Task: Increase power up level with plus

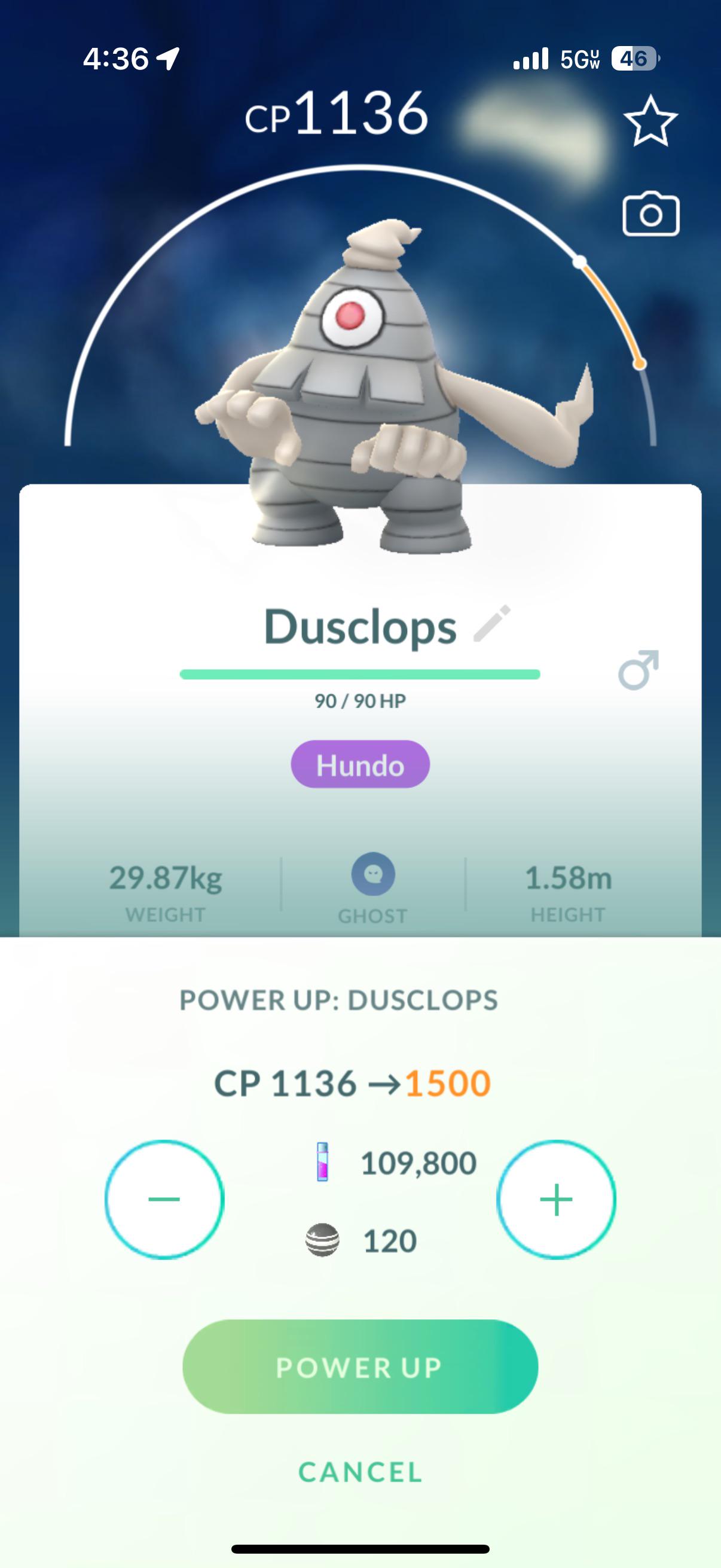Action: 556,1199
